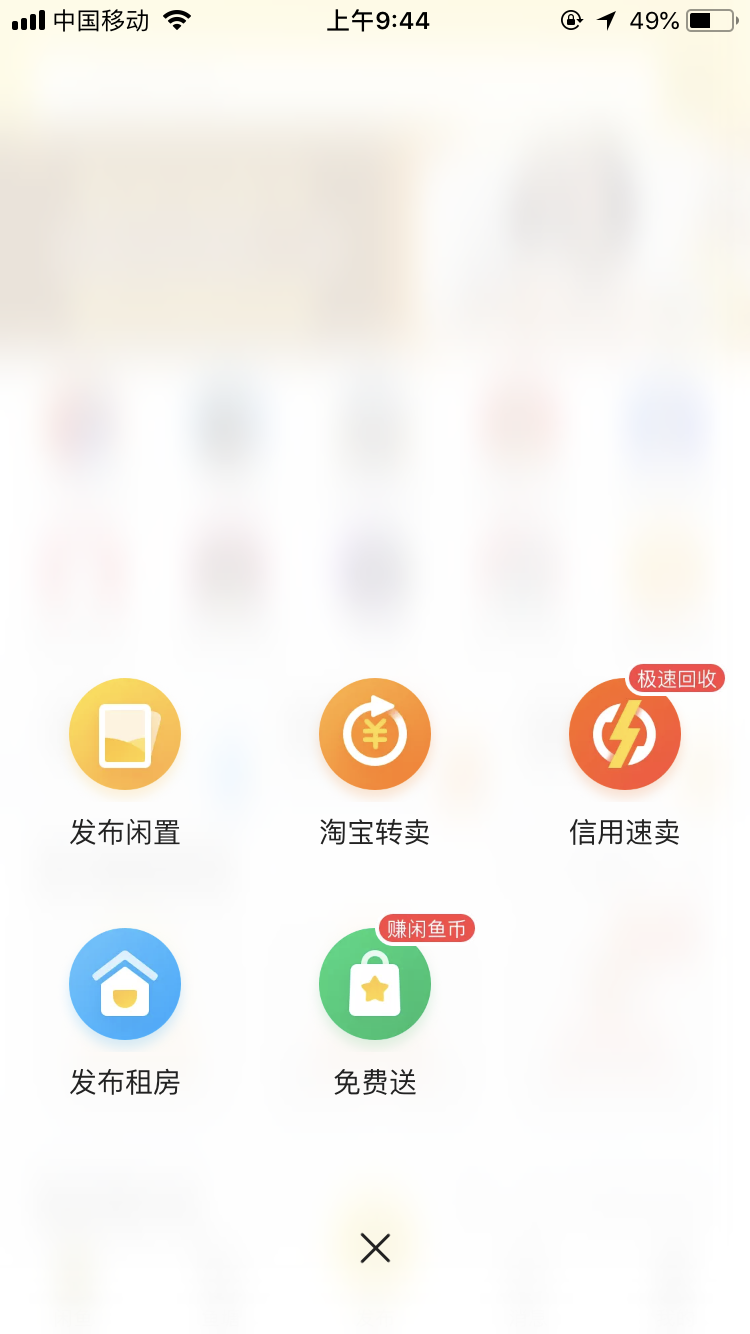Image resolution: width=750 pixels, height=1334 pixels.
Task: Tap the 发布闲置 text label
Action: pos(124,833)
